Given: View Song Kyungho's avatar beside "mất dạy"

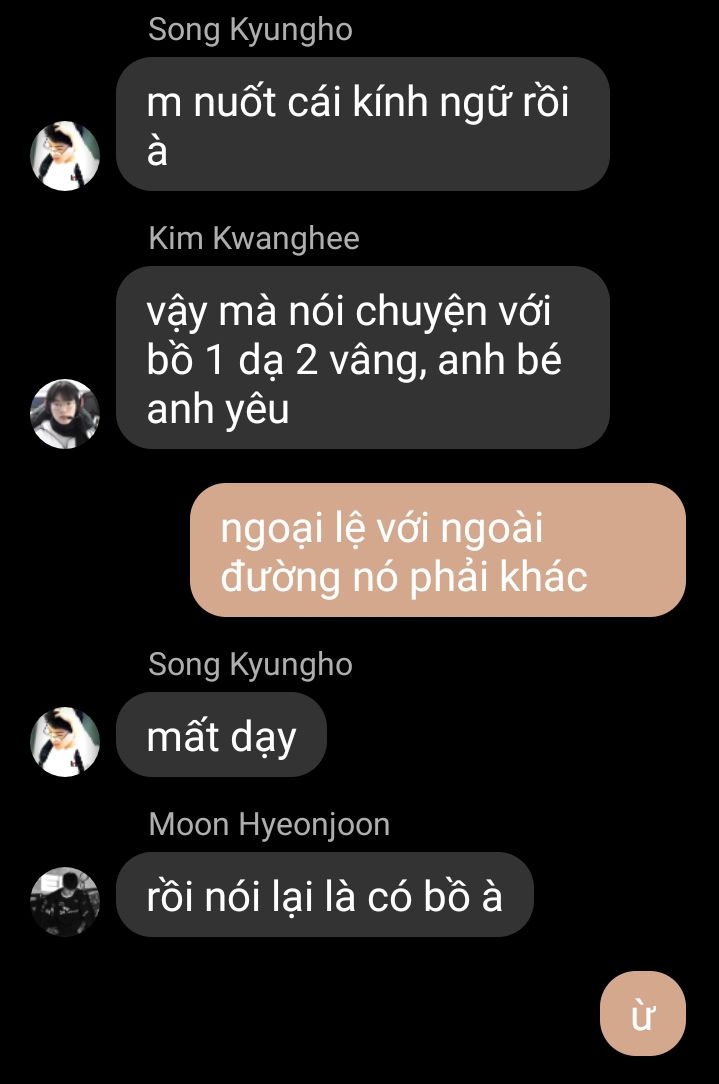Looking at the screenshot, I should click(x=65, y=742).
